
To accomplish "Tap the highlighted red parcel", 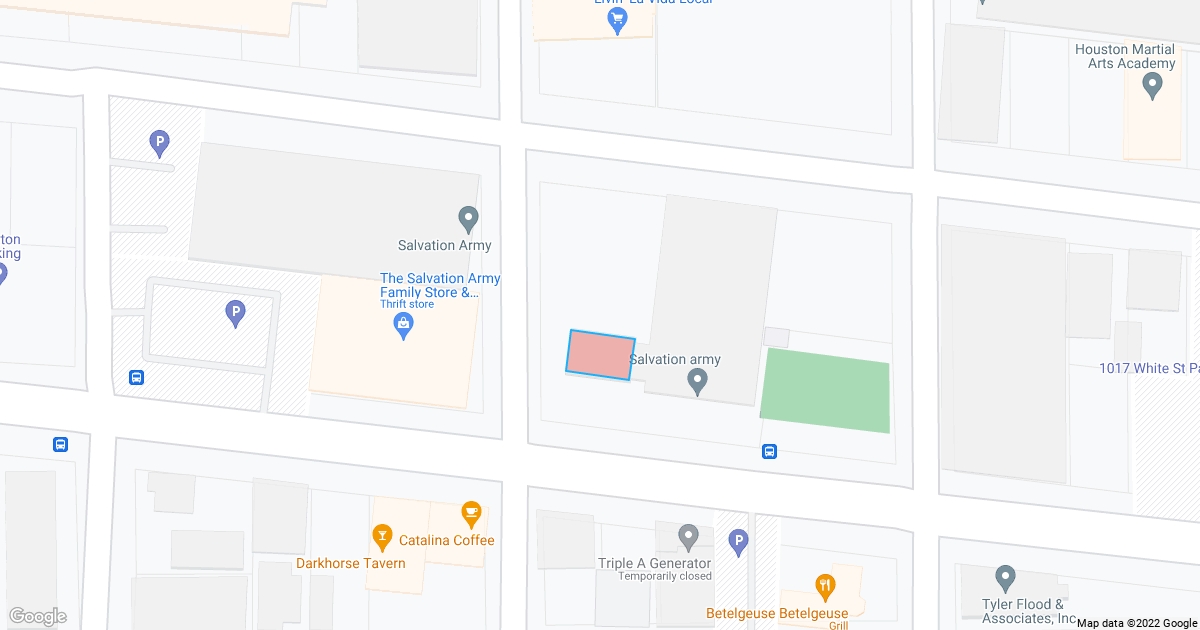I will point(601,355).
